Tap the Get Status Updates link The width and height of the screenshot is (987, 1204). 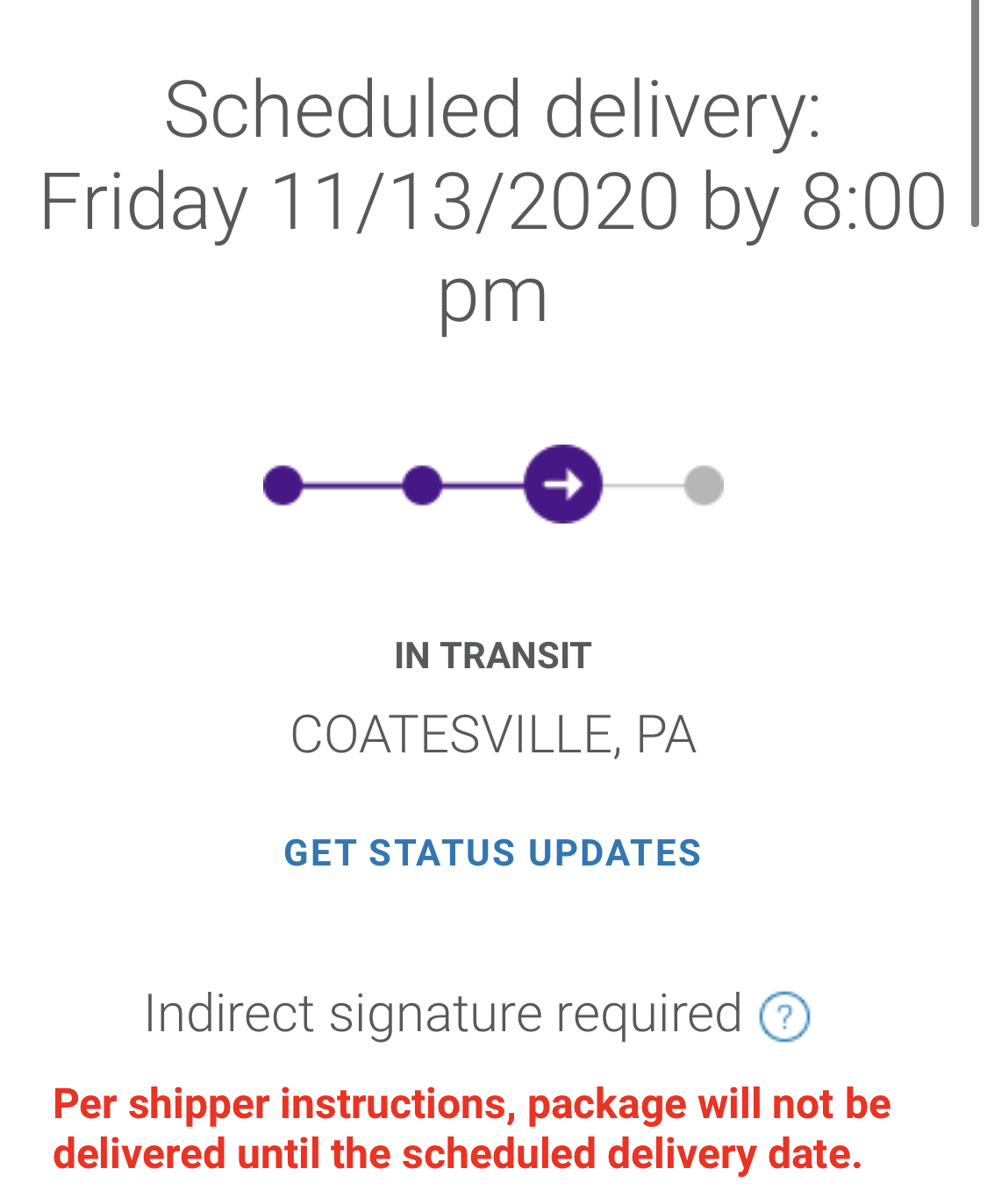tap(492, 853)
